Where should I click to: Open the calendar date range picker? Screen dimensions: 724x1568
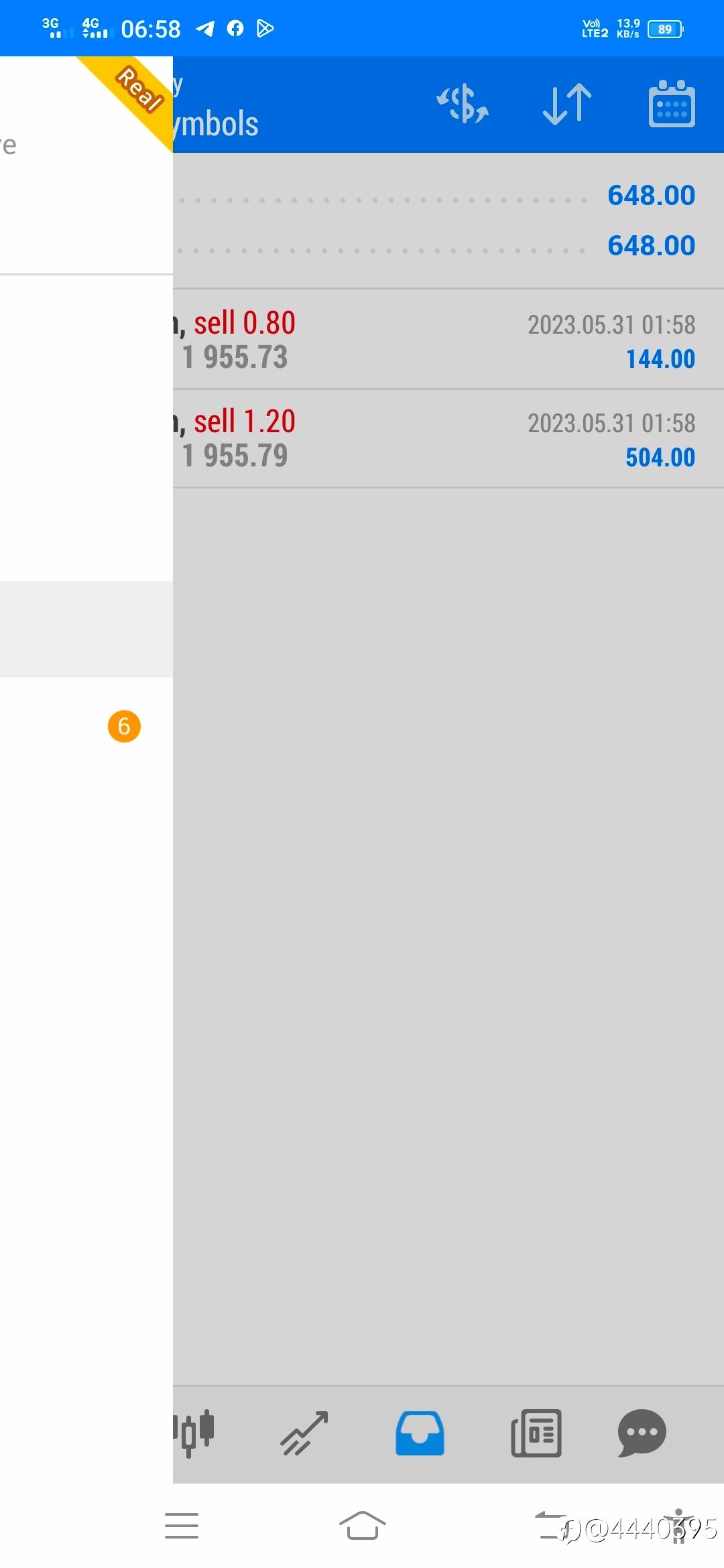click(672, 104)
